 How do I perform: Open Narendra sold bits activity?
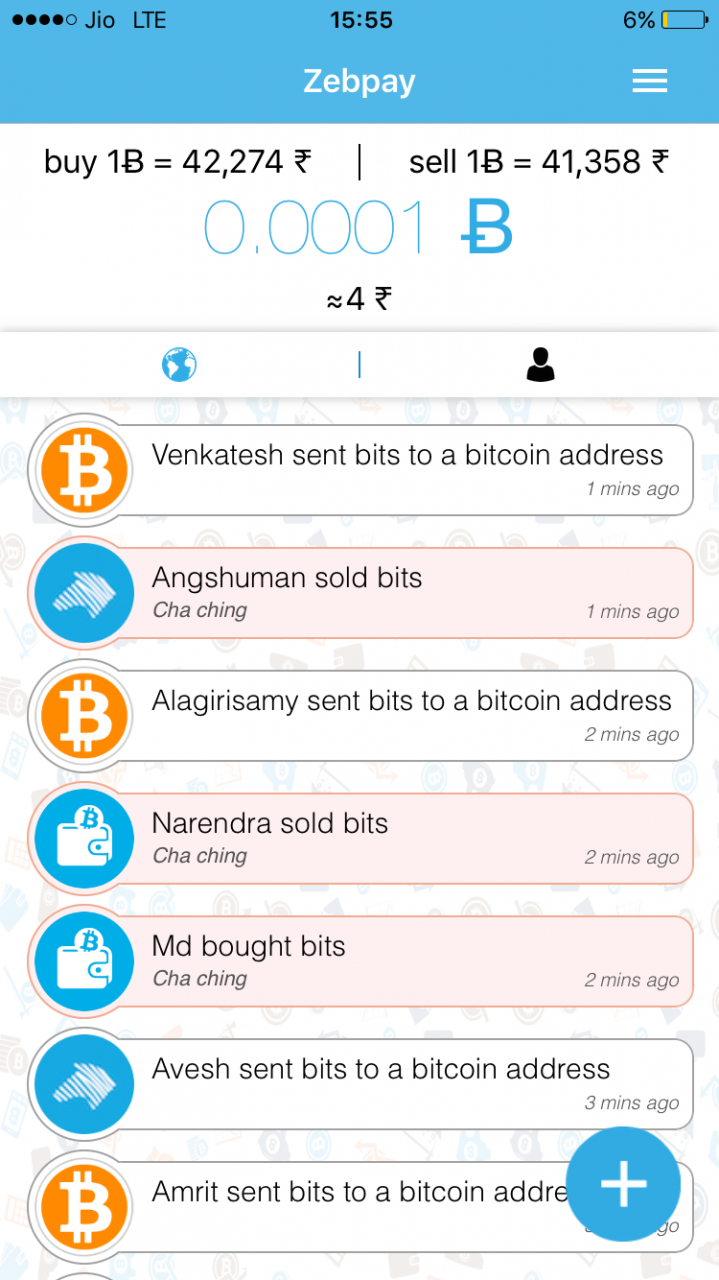[x=407, y=839]
